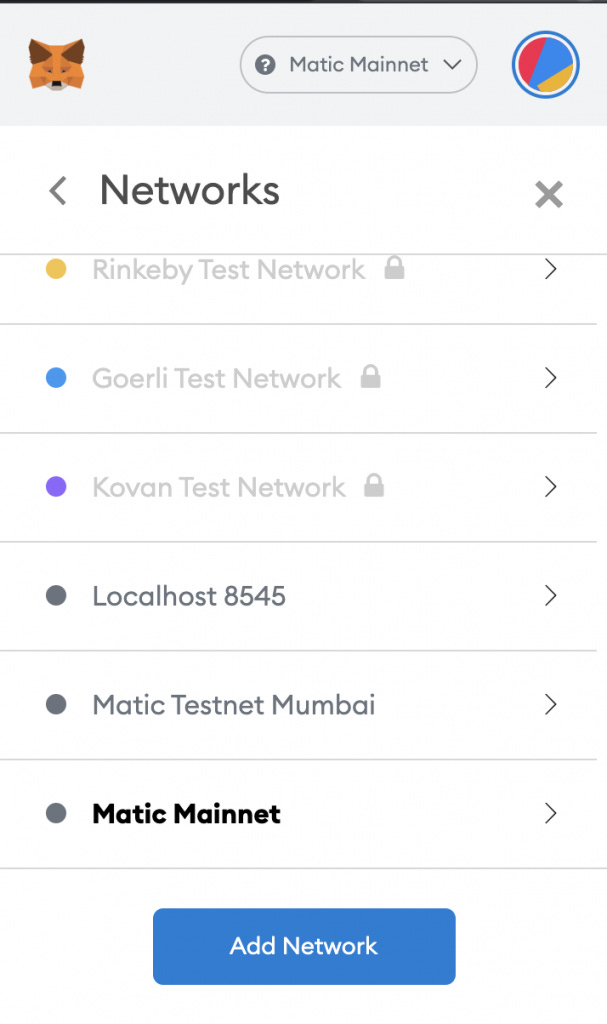
Task: Open the Matic Mainnet row in the list
Action: click(299, 814)
